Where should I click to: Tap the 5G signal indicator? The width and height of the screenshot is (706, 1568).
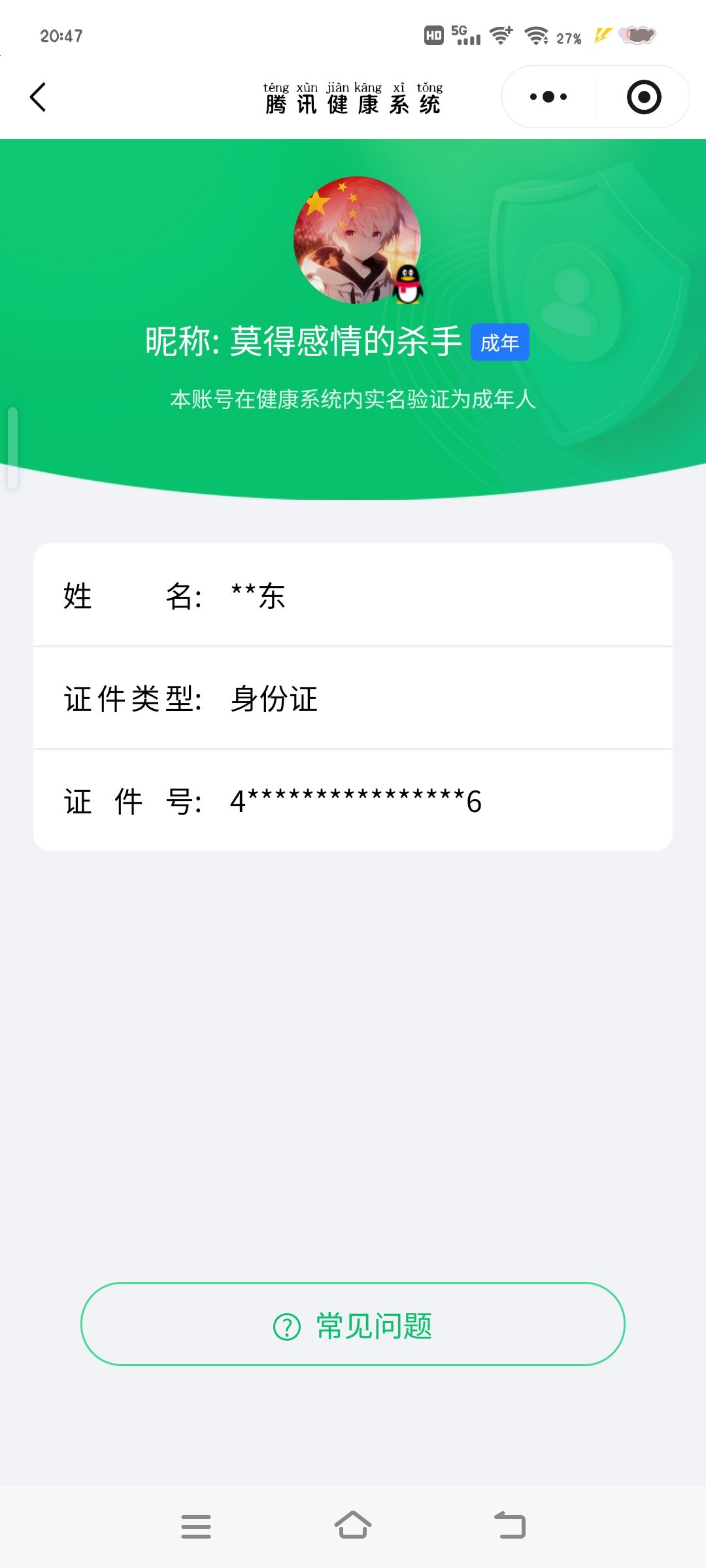(x=465, y=36)
